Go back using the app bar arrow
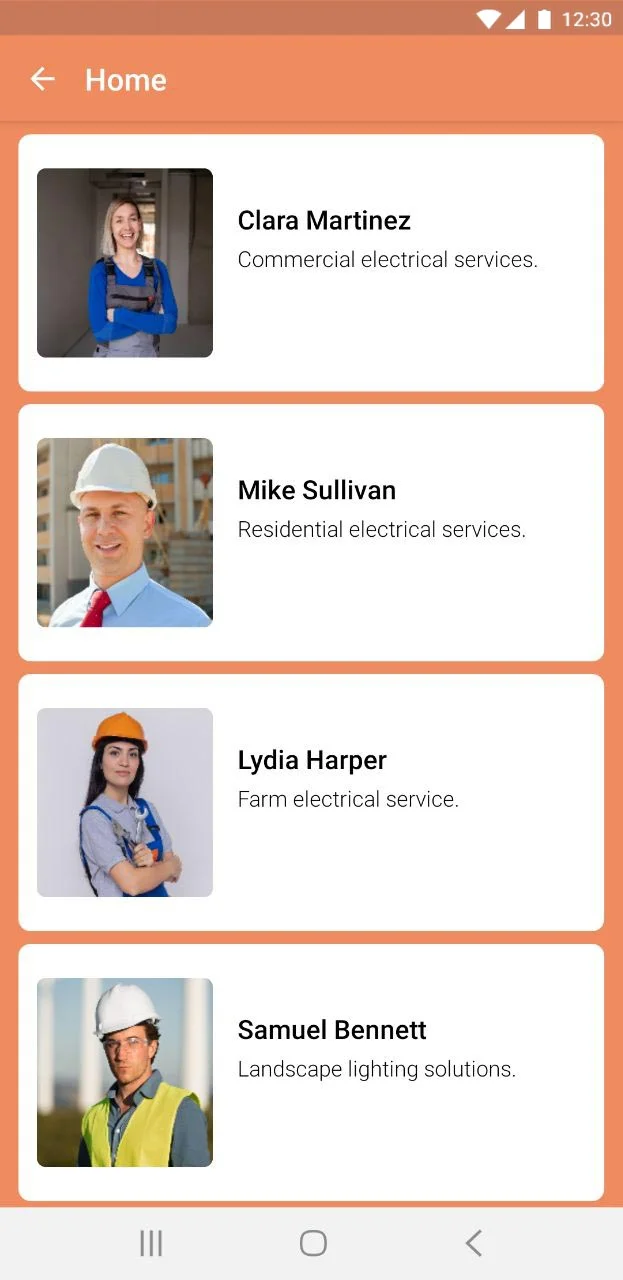 [42, 80]
